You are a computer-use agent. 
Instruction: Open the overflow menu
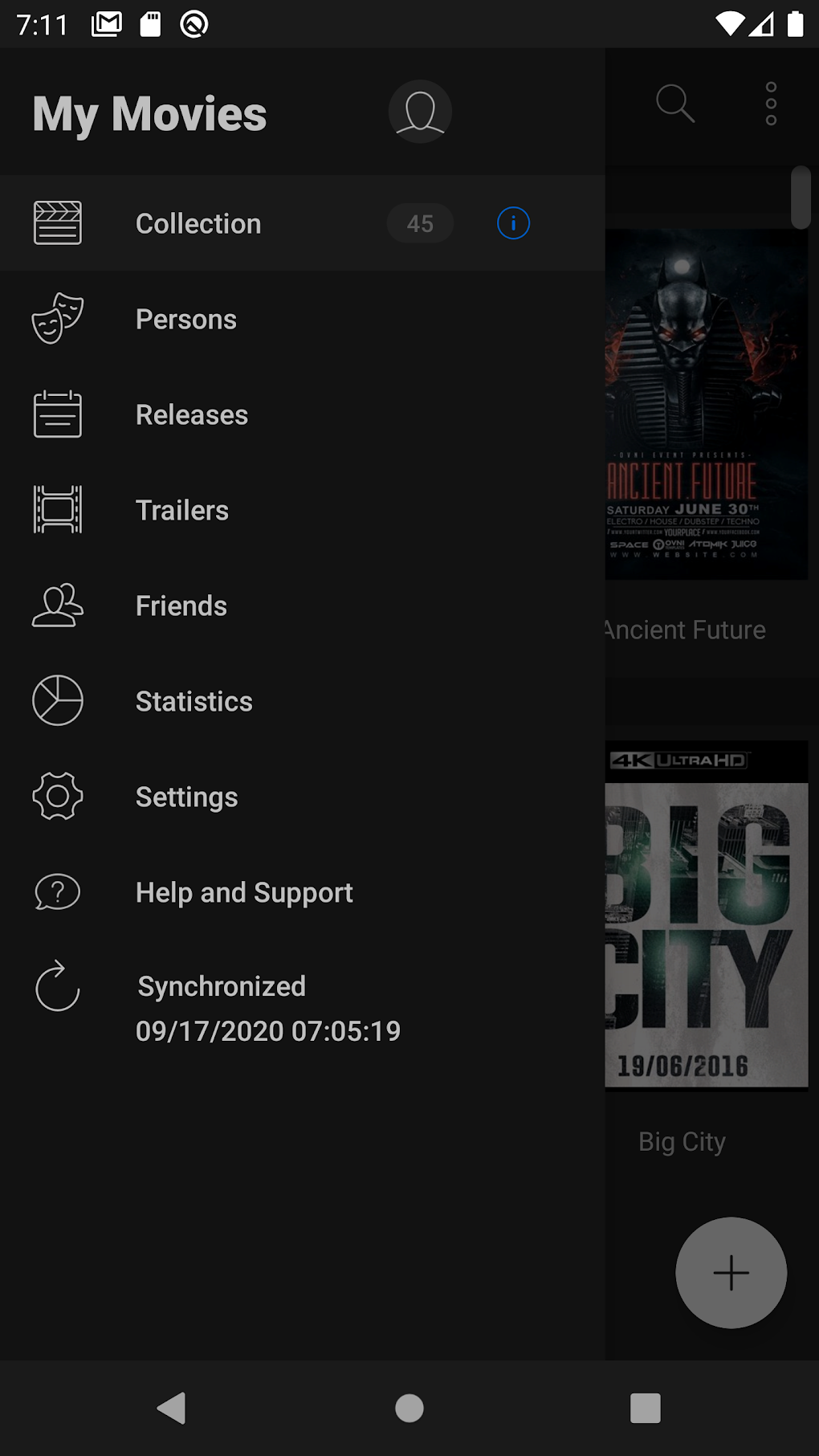tap(771, 104)
